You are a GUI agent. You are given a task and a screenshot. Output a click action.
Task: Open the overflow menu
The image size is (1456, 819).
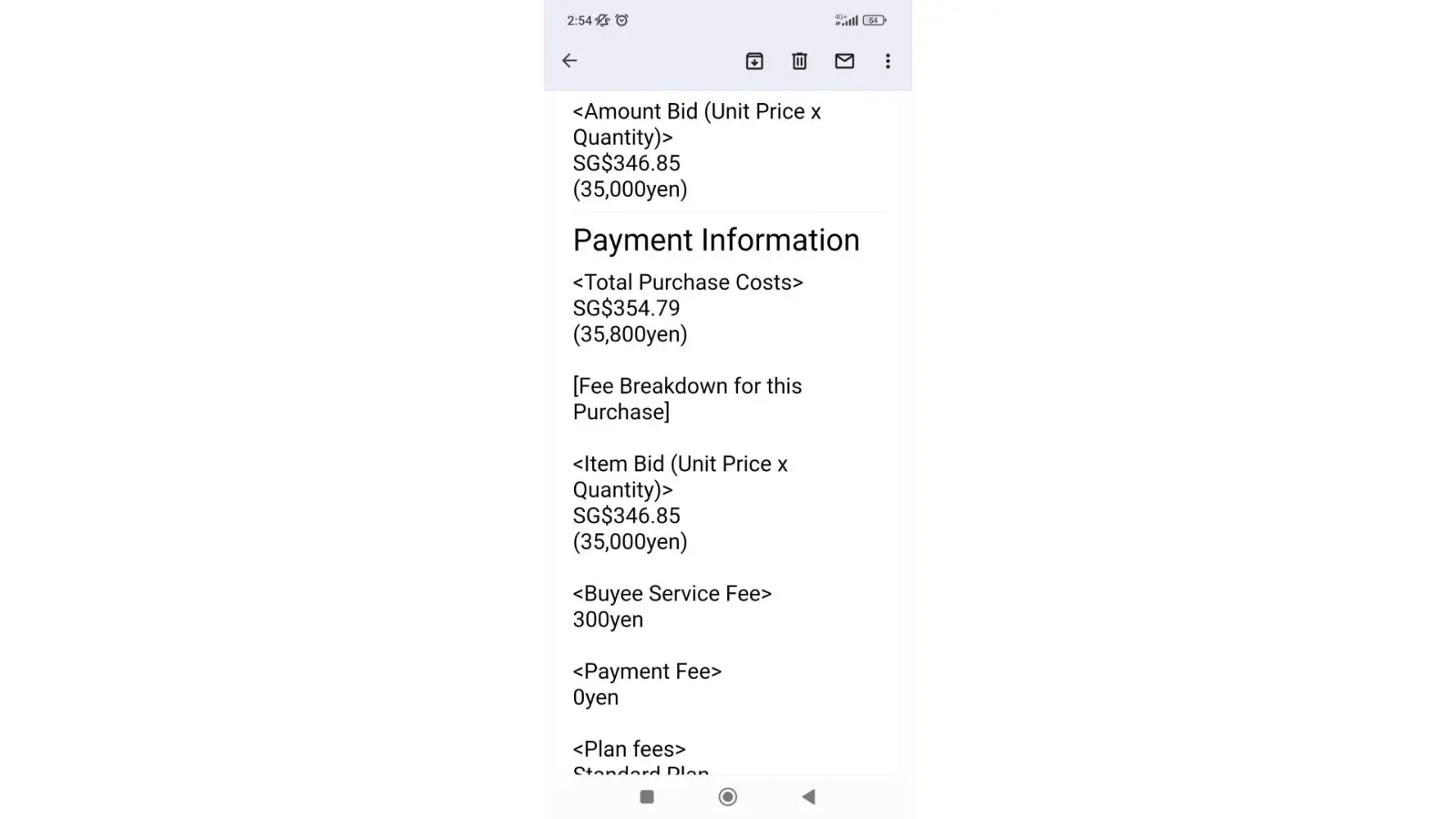[888, 61]
